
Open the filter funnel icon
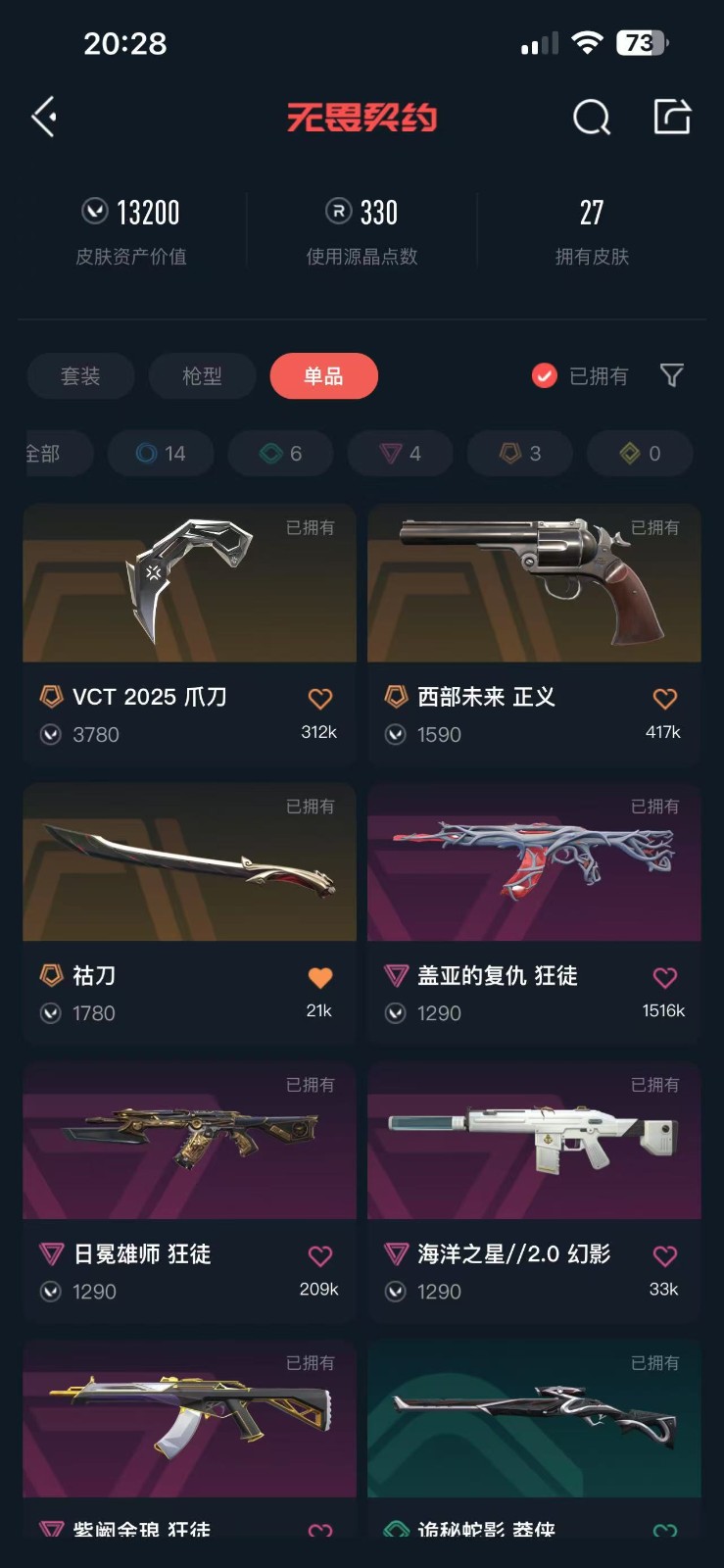(x=672, y=375)
